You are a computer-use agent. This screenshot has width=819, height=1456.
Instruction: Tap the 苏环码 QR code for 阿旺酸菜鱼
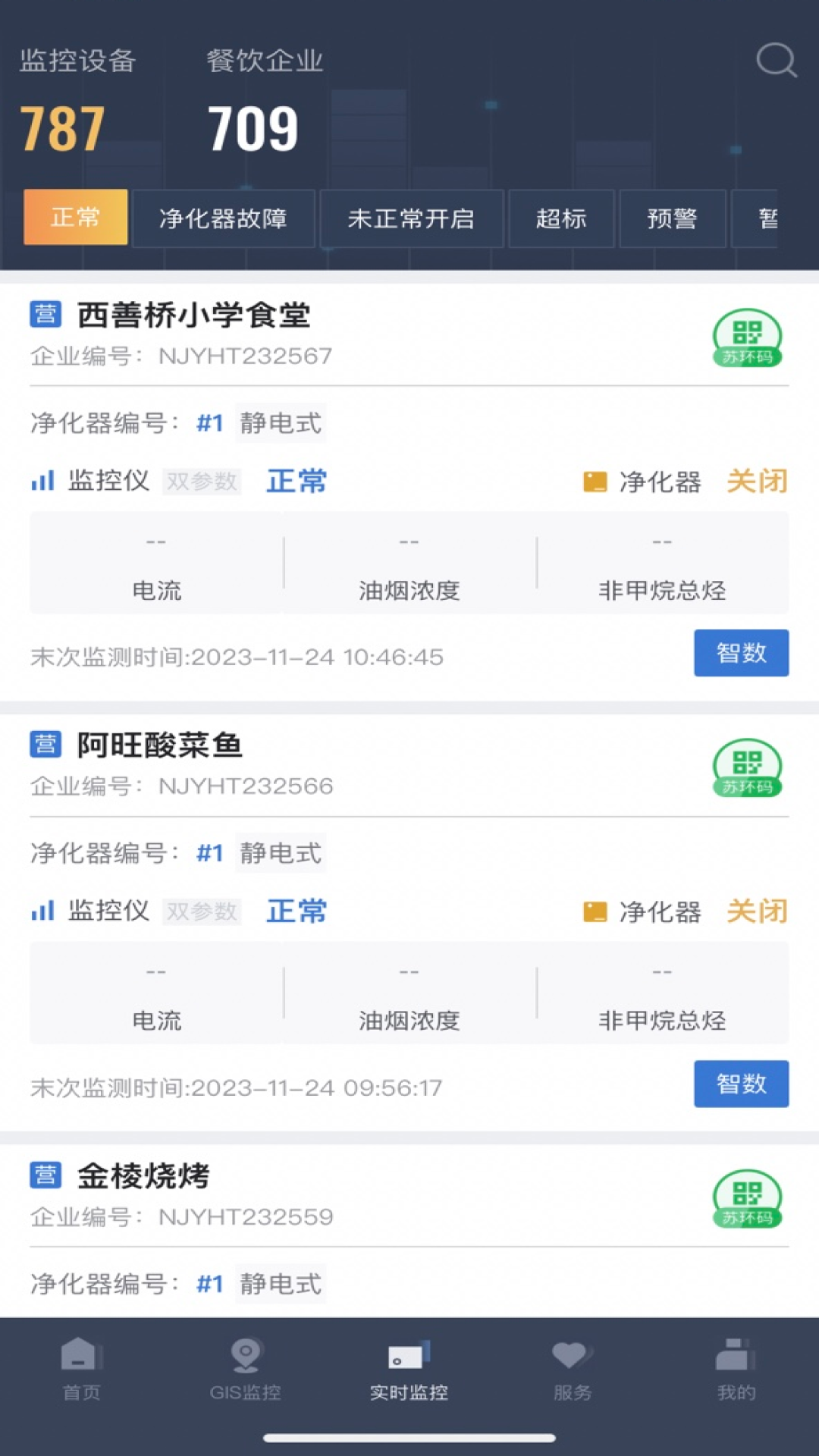pyautogui.click(x=748, y=767)
